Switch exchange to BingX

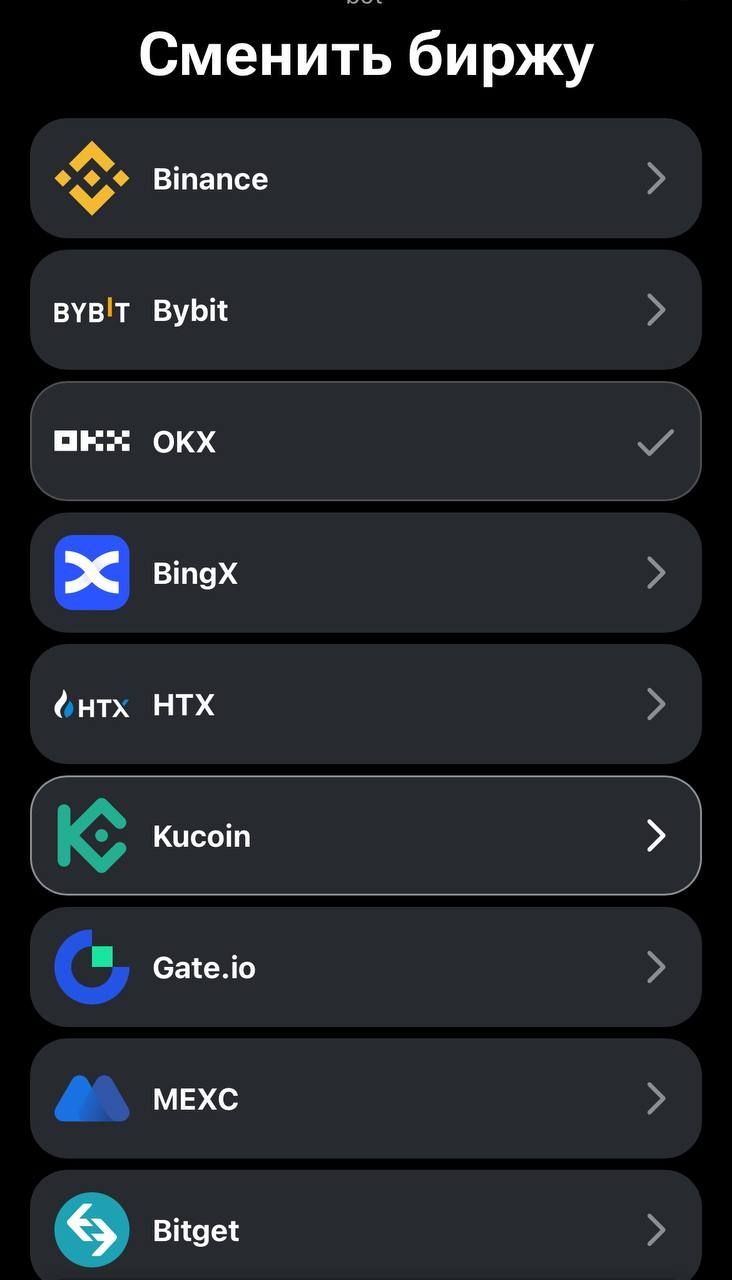point(365,573)
